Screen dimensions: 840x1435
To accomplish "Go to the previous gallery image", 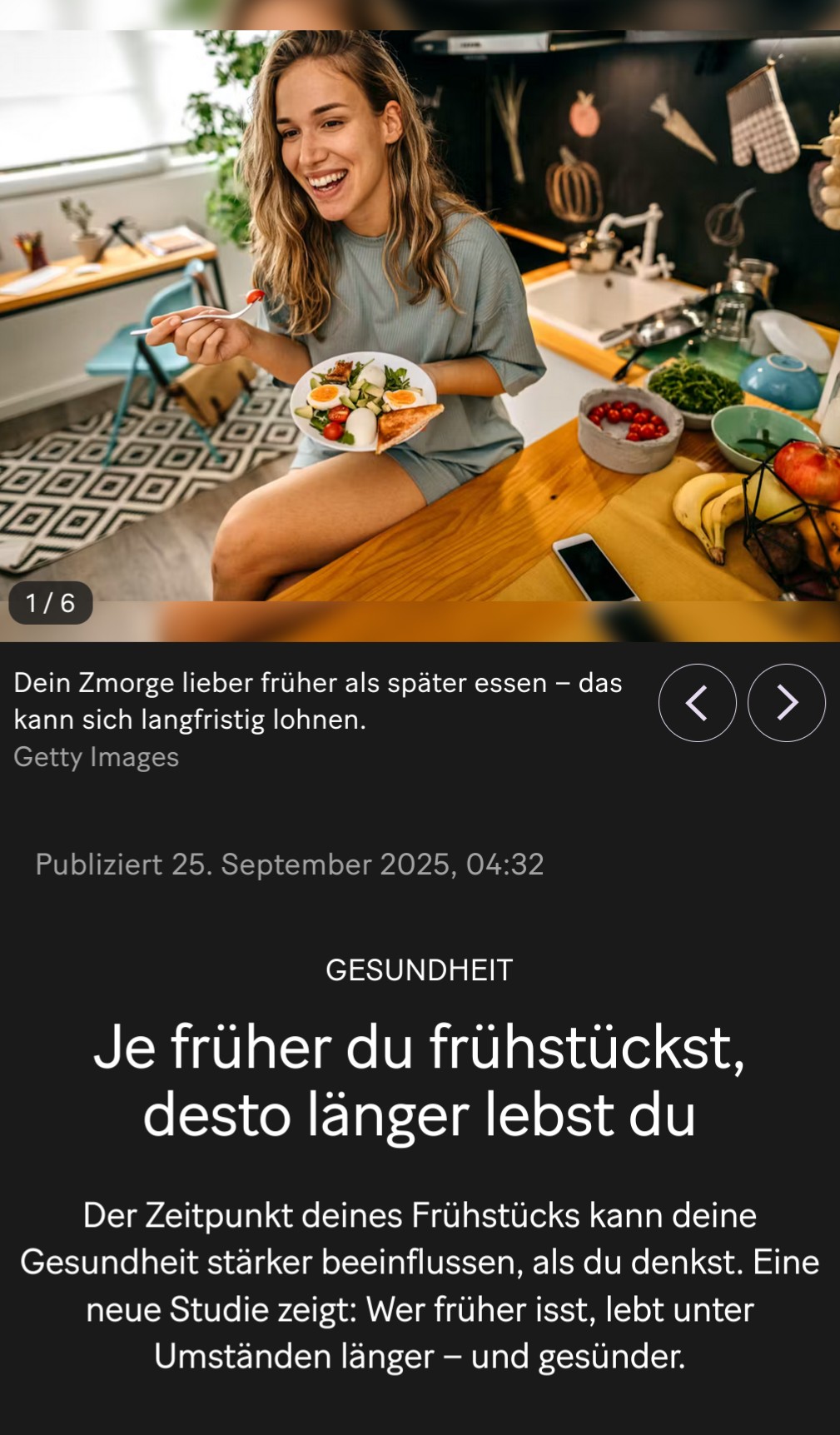I will (697, 703).
